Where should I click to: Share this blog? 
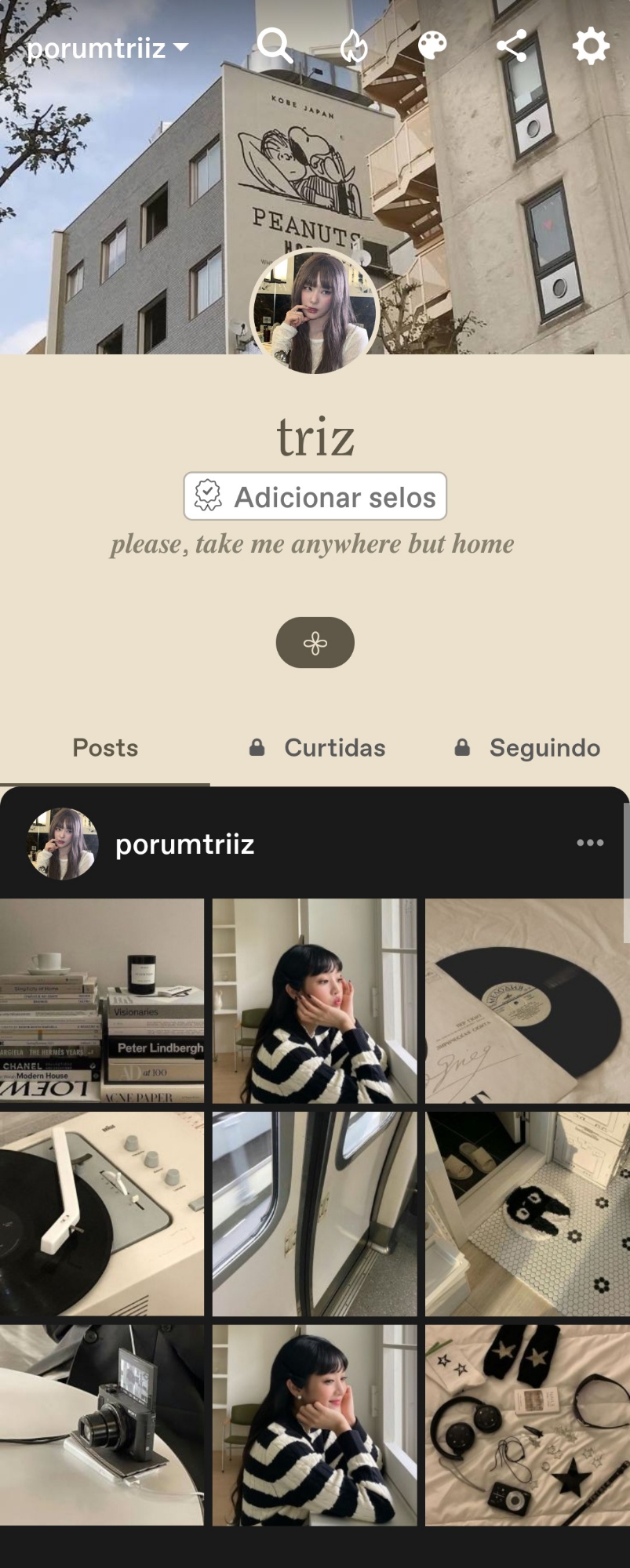[512, 46]
